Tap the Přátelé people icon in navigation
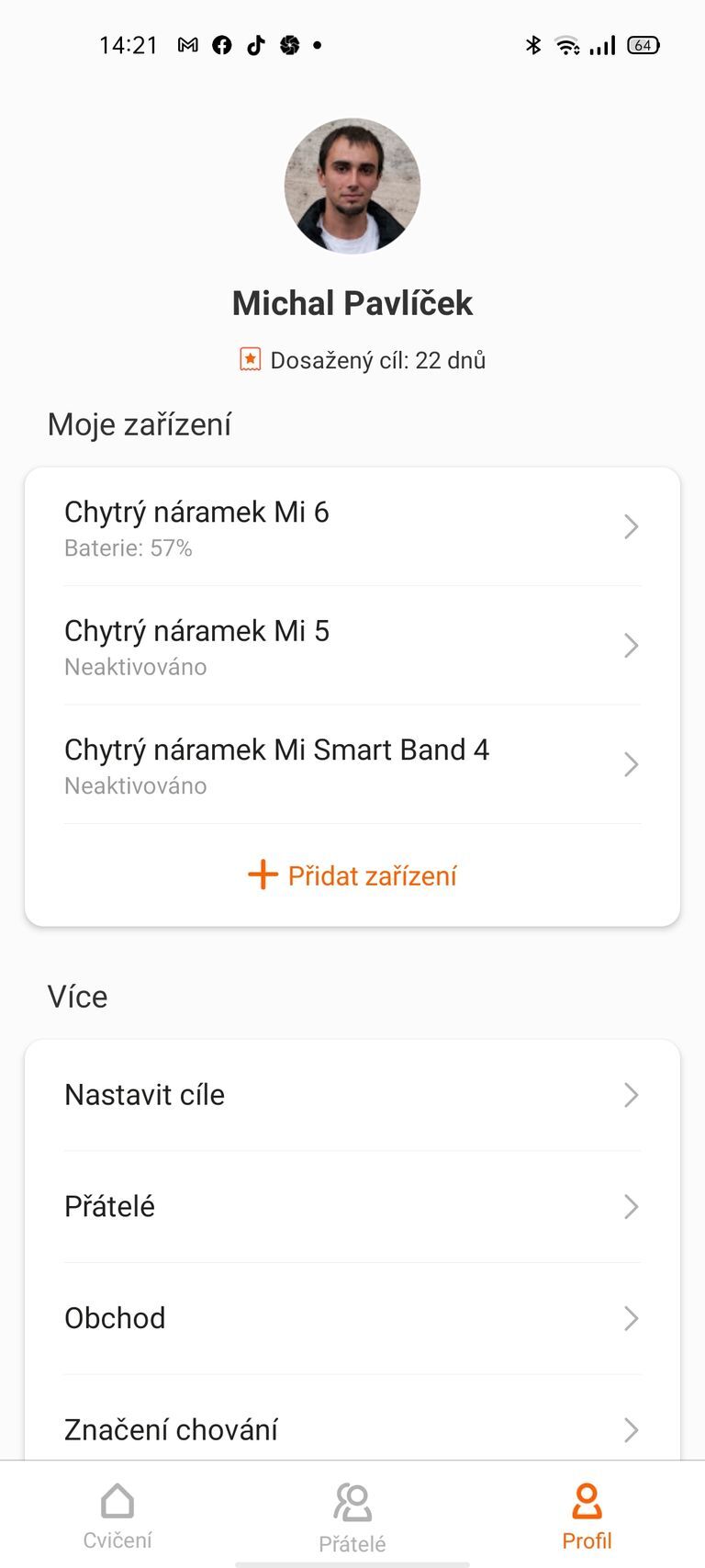705x1568 pixels. (x=352, y=1500)
